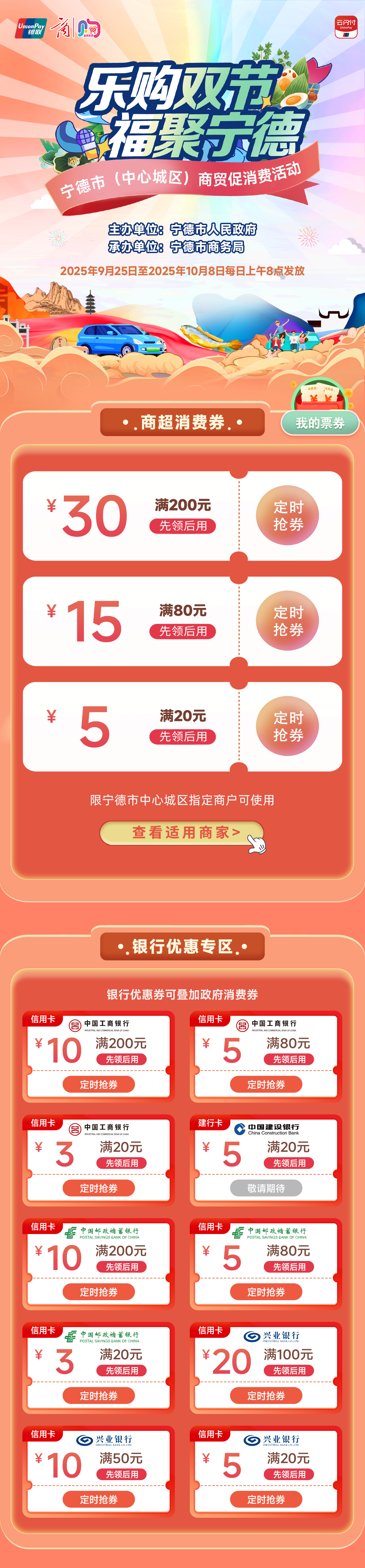Grab the ¥5 off 满20元 supermarket coupon
Screen dimensions: 365x1568
(x=287, y=726)
